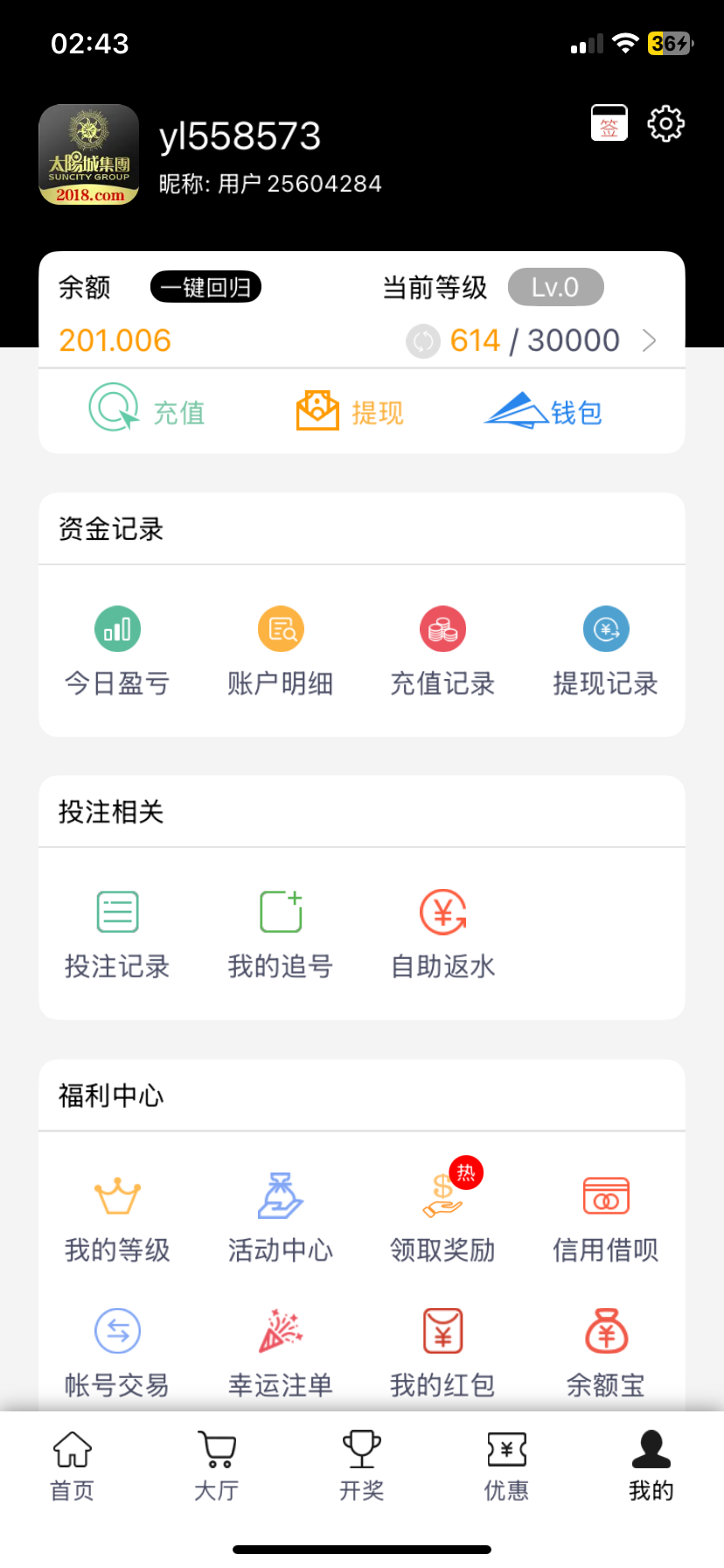Open 提现 to withdraw funds
Viewport: 724px width, 1568px height.
click(350, 411)
